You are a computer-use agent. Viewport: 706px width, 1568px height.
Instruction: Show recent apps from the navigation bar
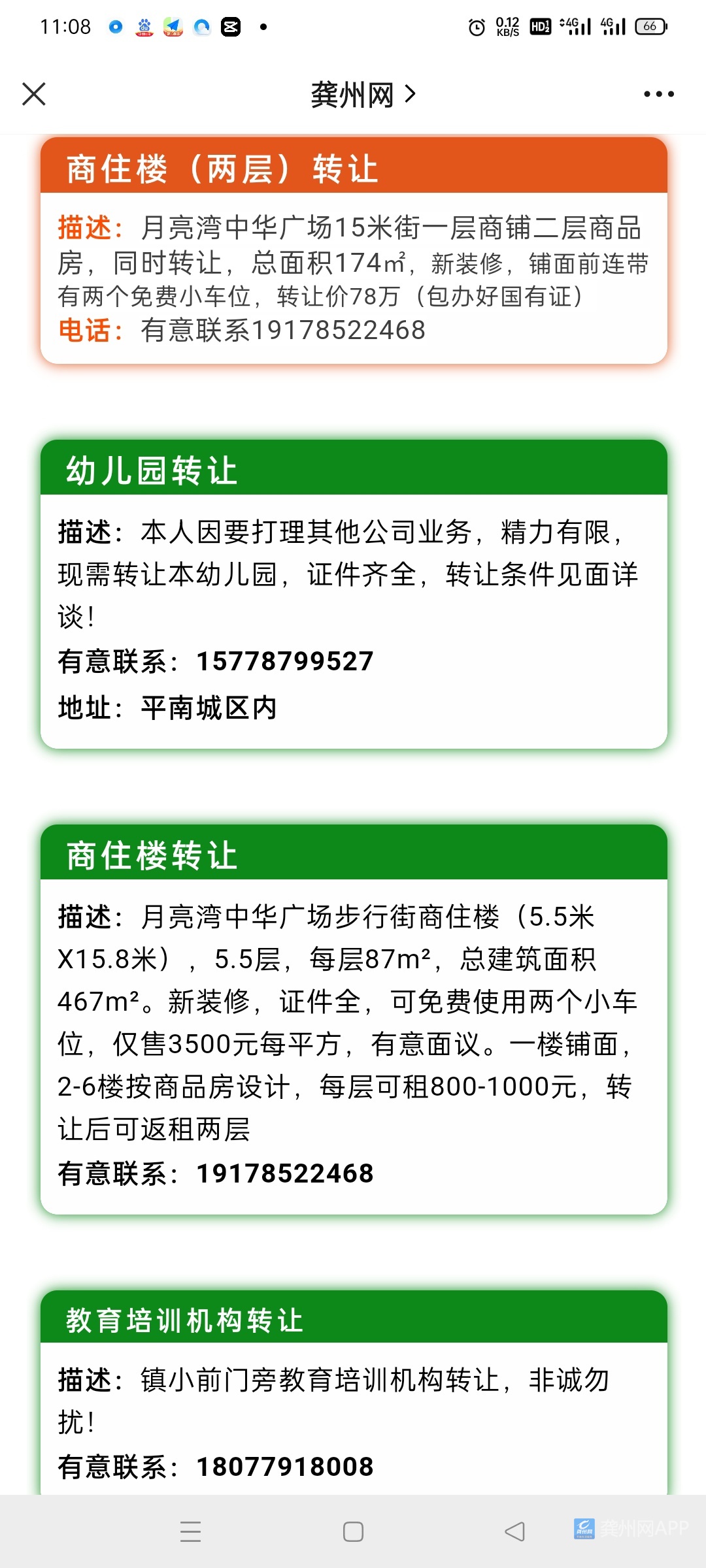pyautogui.click(x=190, y=1531)
